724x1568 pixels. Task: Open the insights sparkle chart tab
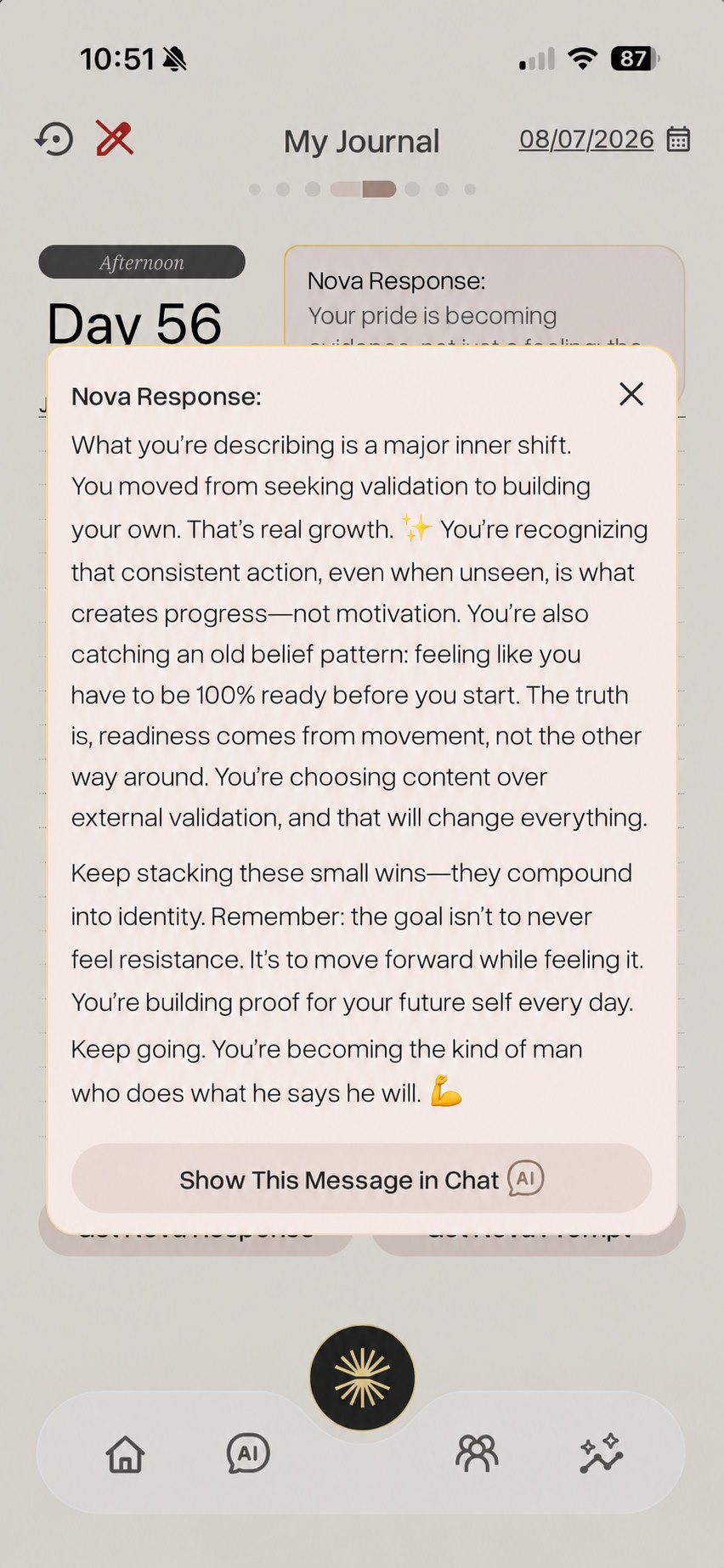pyautogui.click(x=602, y=1453)
